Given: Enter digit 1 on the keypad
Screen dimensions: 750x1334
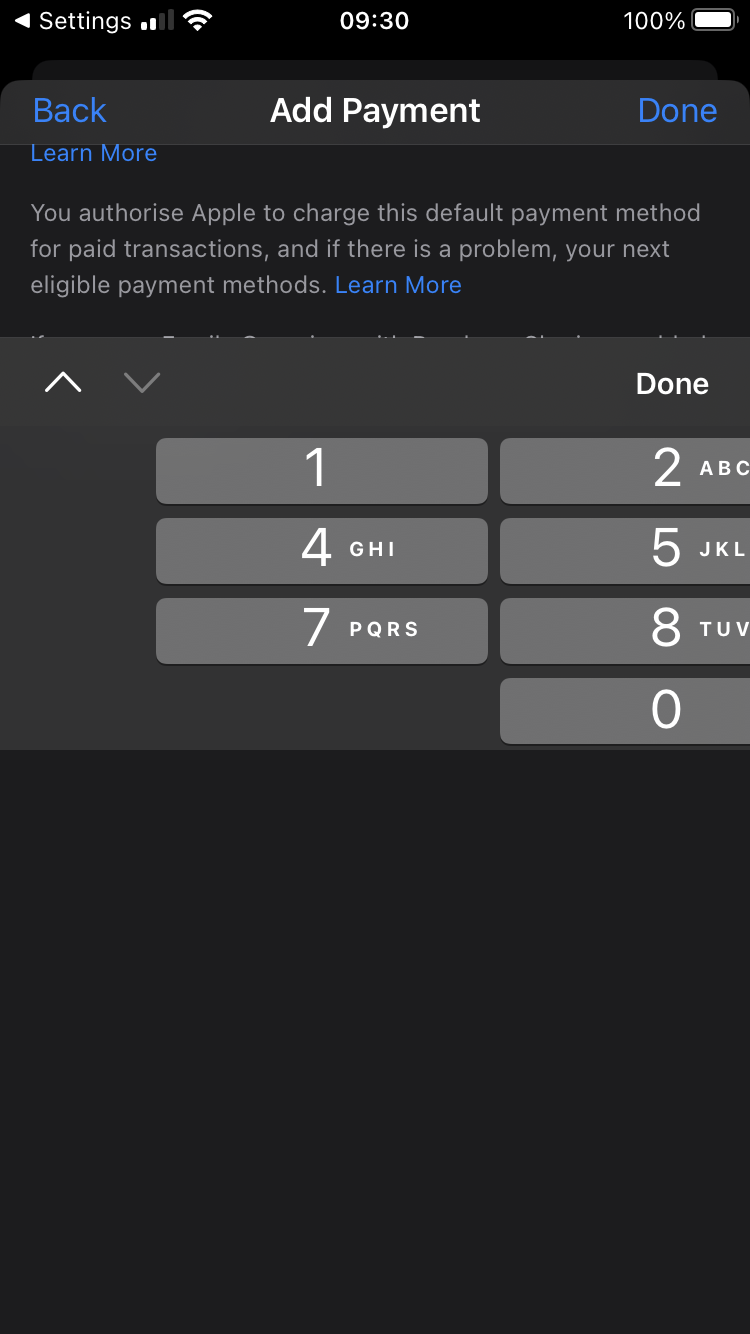Looking at the screenshot, I should pos(322,470).
